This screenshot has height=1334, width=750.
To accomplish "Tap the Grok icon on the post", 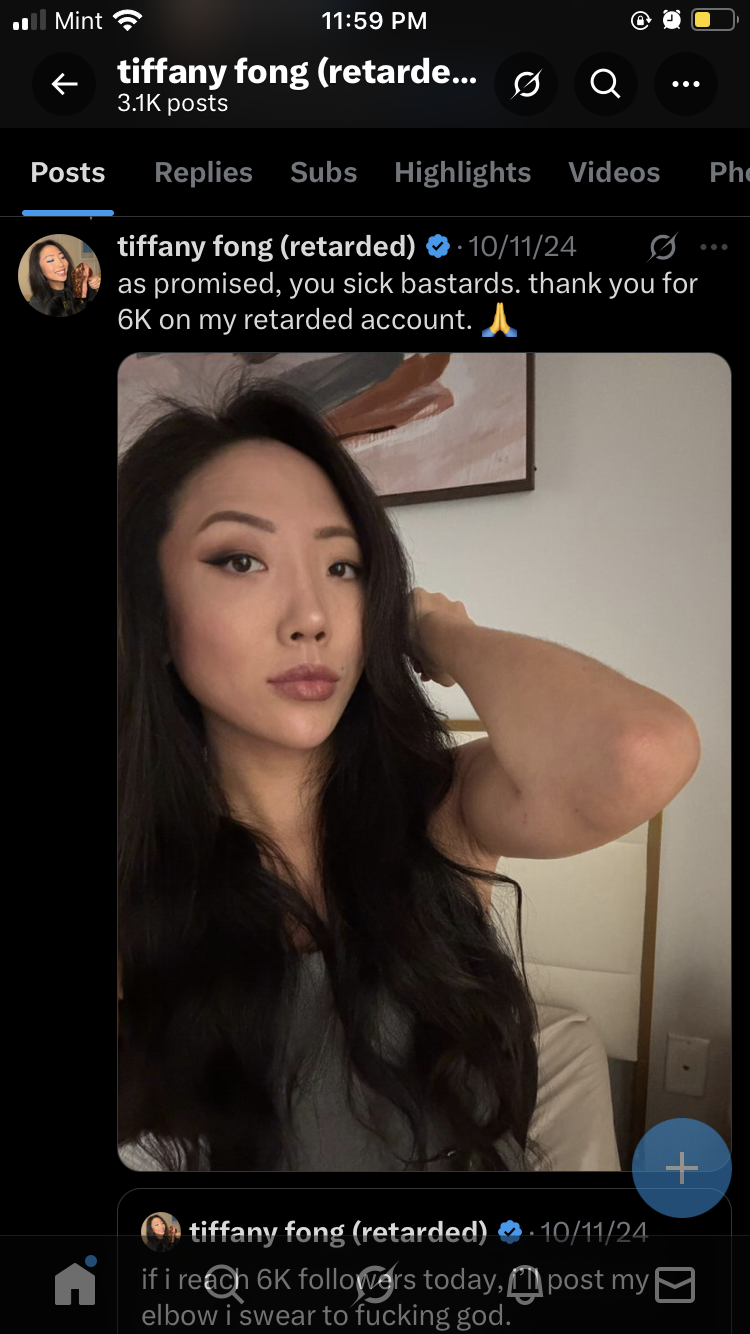I will (x=662, y=246).
